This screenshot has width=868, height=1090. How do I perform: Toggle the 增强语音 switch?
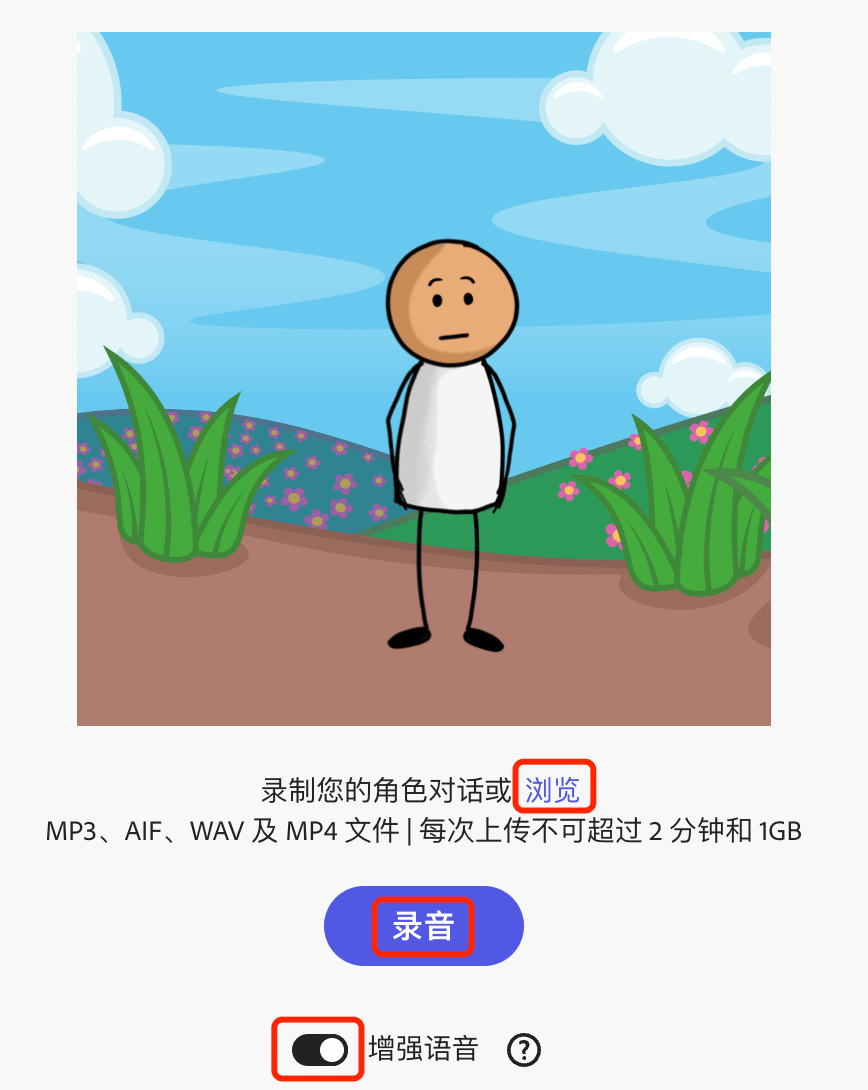319,1049
